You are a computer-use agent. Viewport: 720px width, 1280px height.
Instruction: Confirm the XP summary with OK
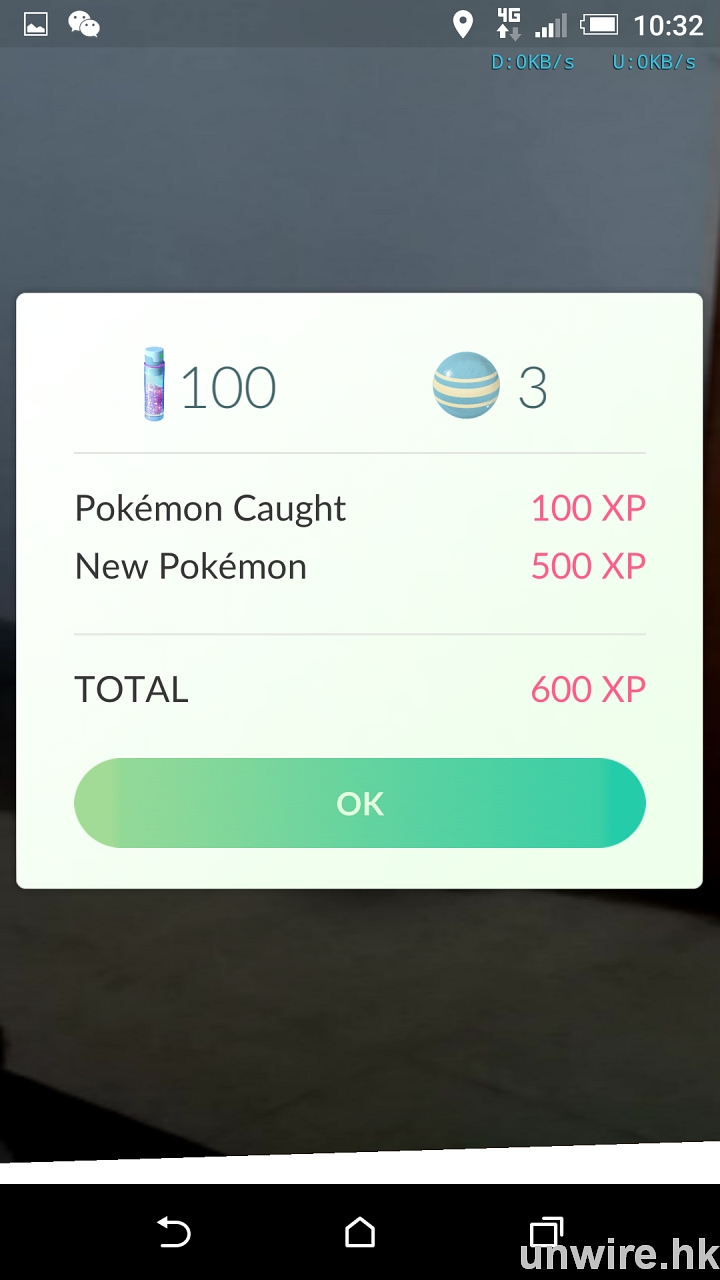(360, 803)
